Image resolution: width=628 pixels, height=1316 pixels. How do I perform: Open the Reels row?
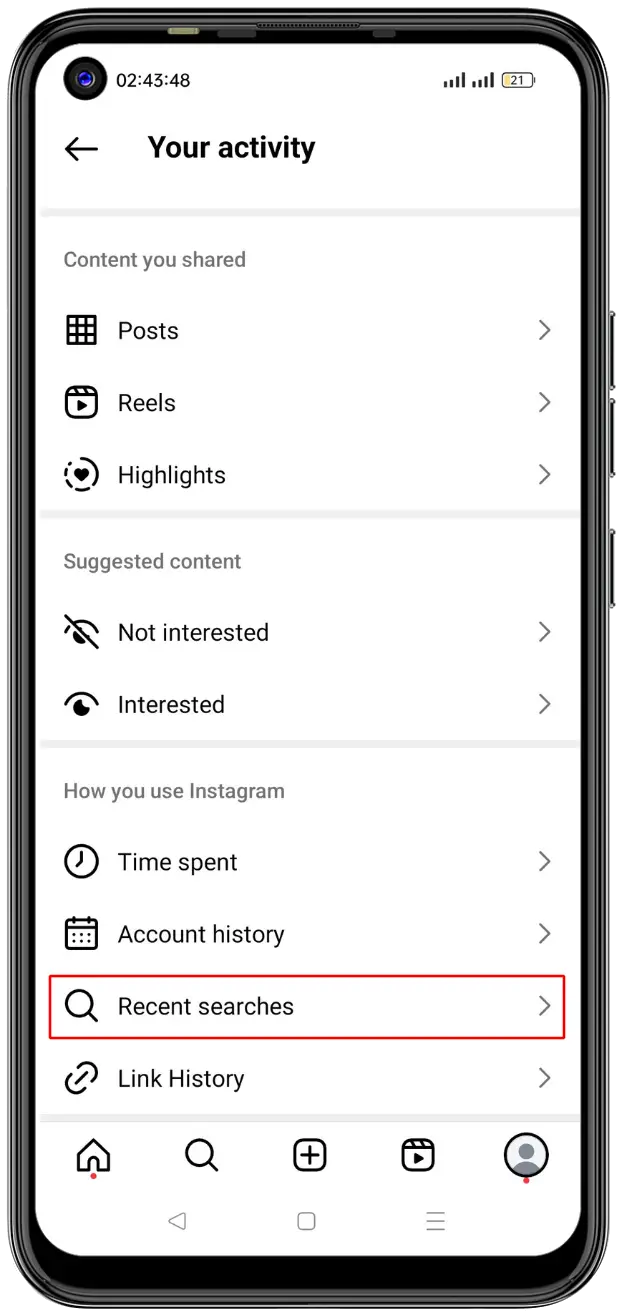tap(308, 403)
